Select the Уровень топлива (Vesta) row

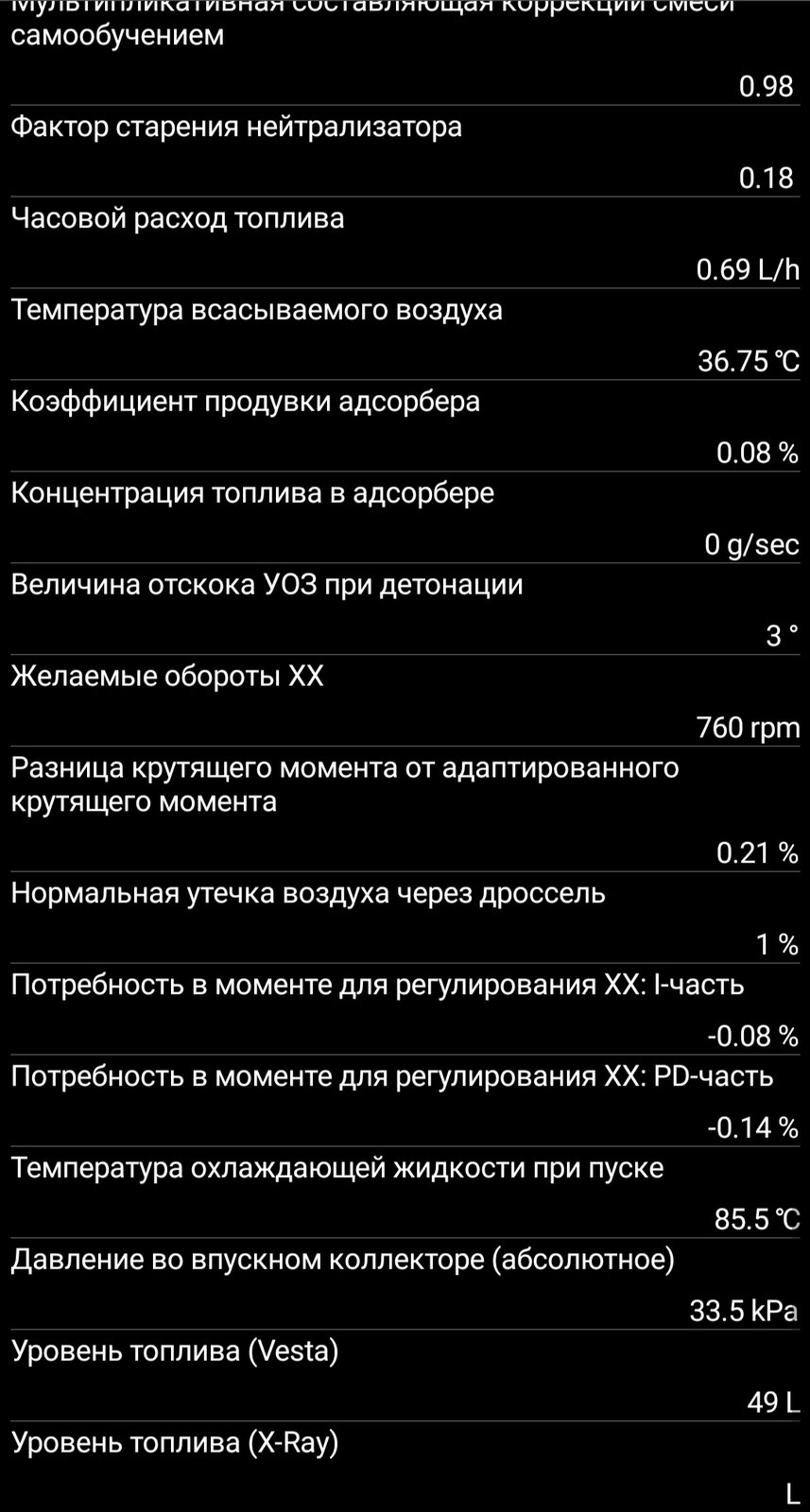click(405, 1376)
